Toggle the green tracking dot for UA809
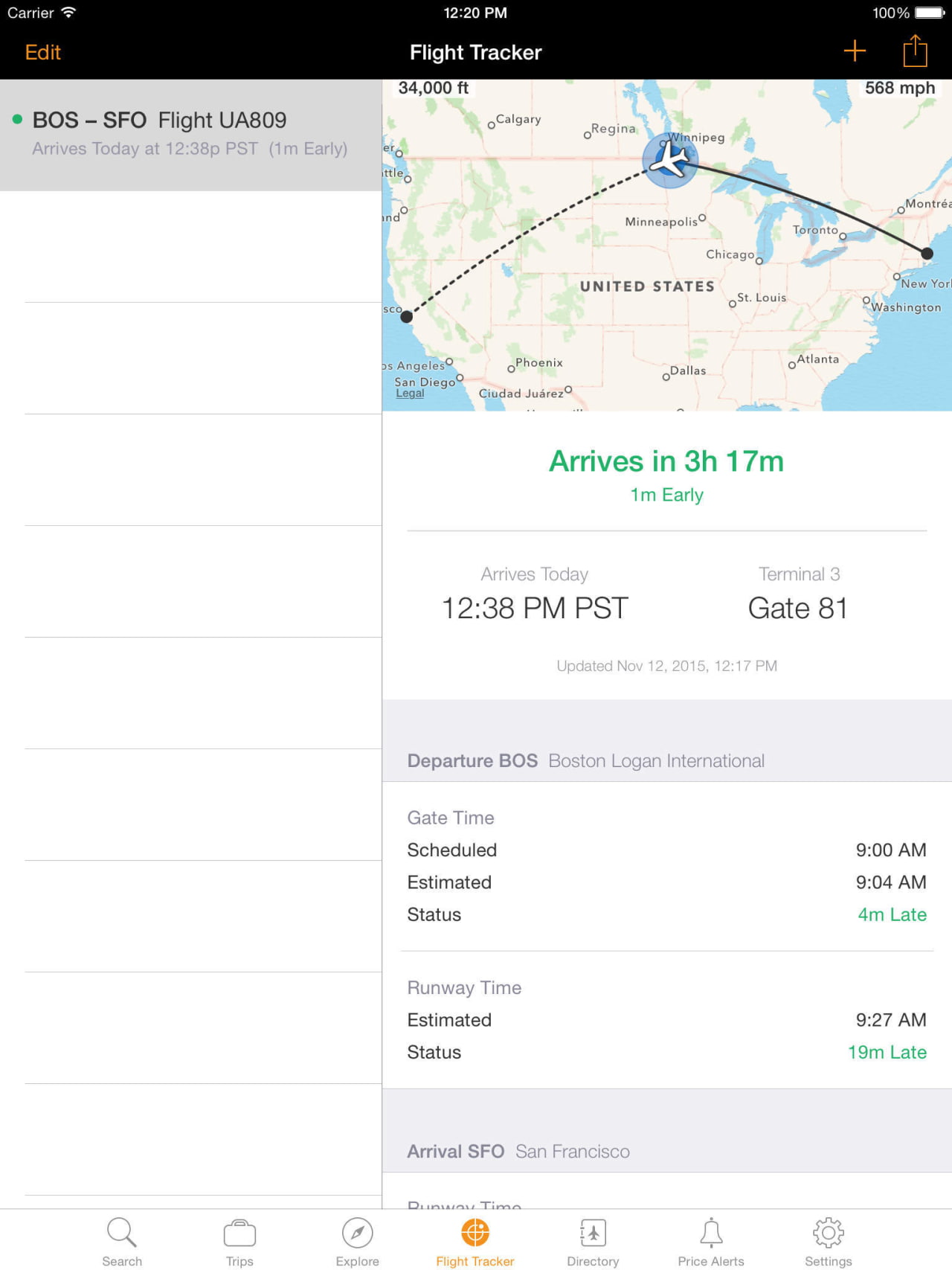This screenshot has width=952, height=1270. point(16,118)
